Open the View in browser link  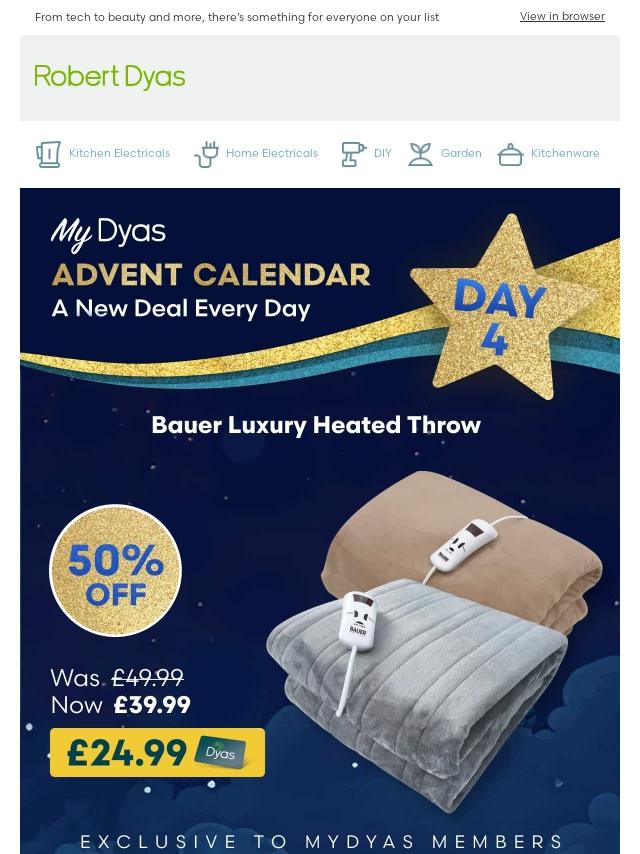tap(562, 16)
